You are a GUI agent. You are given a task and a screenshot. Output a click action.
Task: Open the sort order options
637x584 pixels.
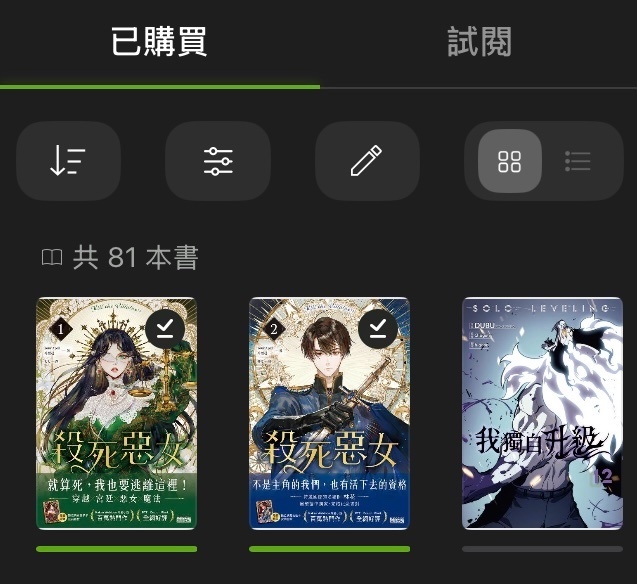(68, 161)
